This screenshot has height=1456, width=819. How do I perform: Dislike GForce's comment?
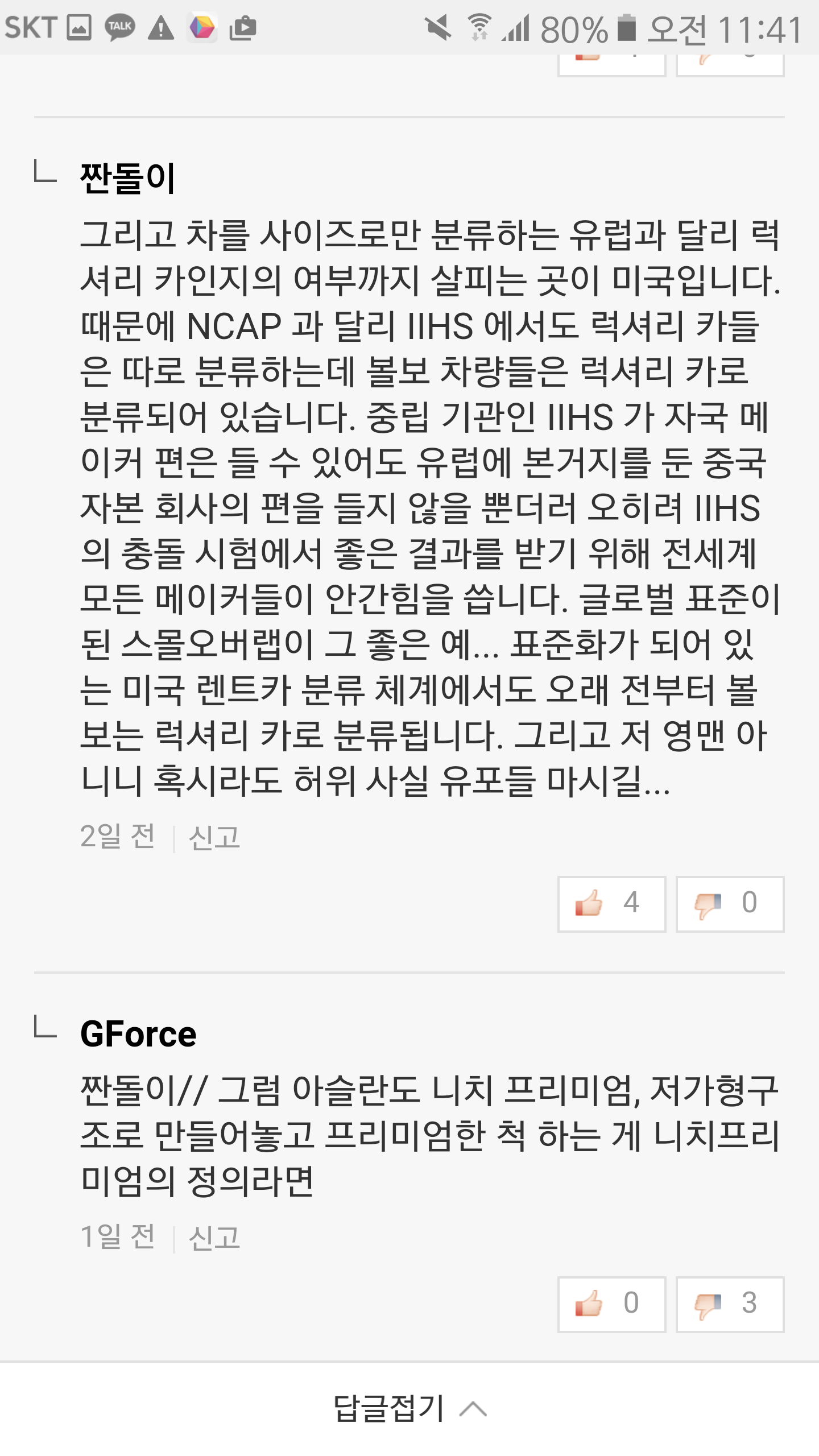tap(730, 1304)
